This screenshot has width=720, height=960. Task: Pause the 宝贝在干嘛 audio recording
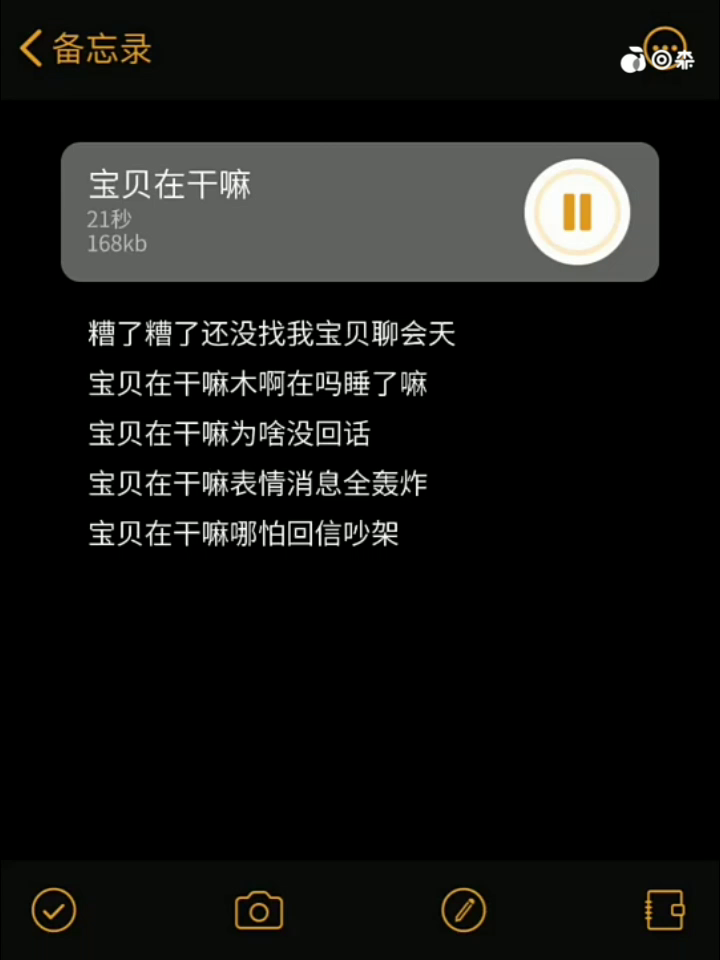click(577, 212)
